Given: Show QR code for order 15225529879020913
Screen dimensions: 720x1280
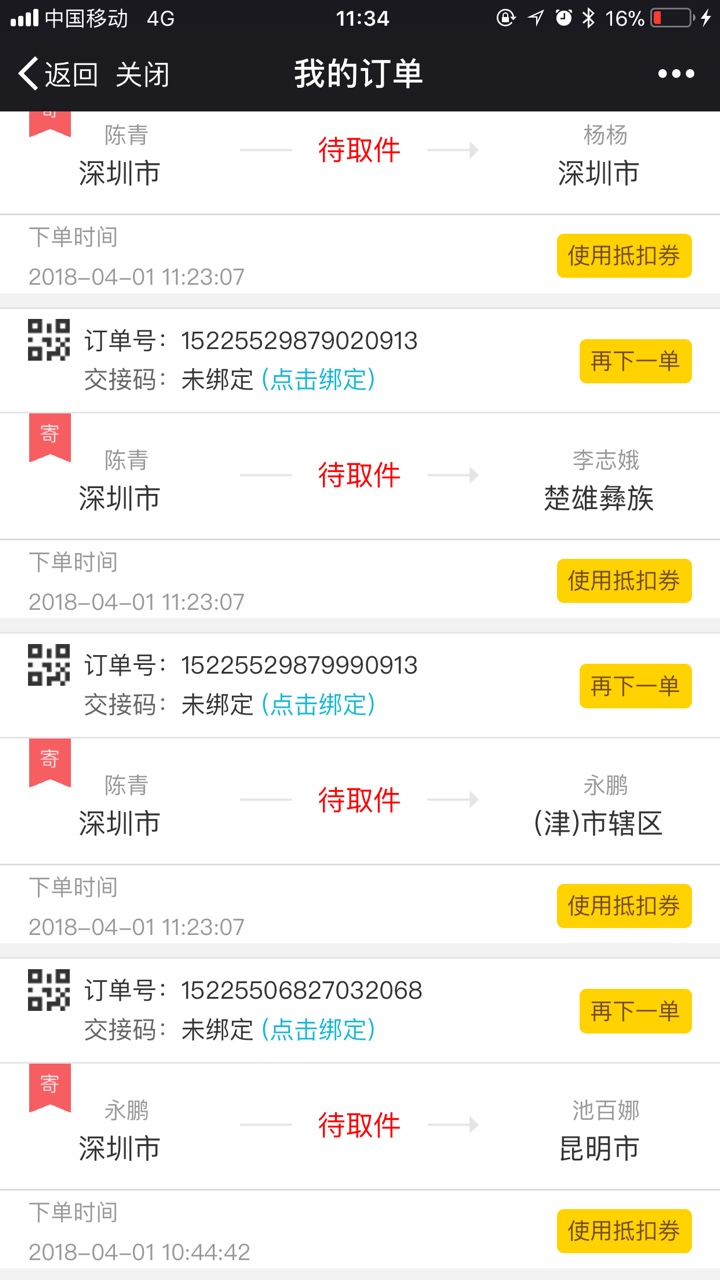Looking at the screenshot, I should (x=48, y=340).
